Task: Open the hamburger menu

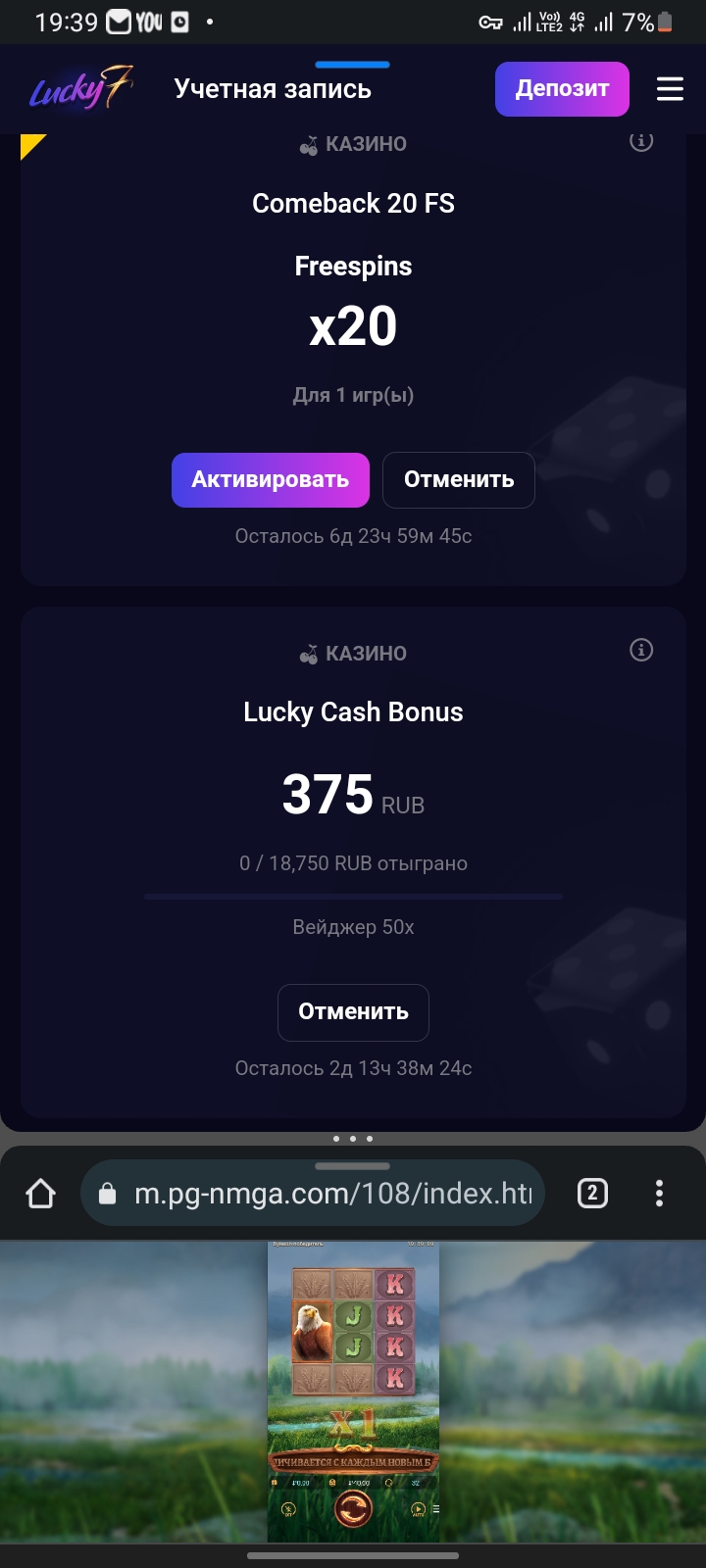Action: (670, 89)
